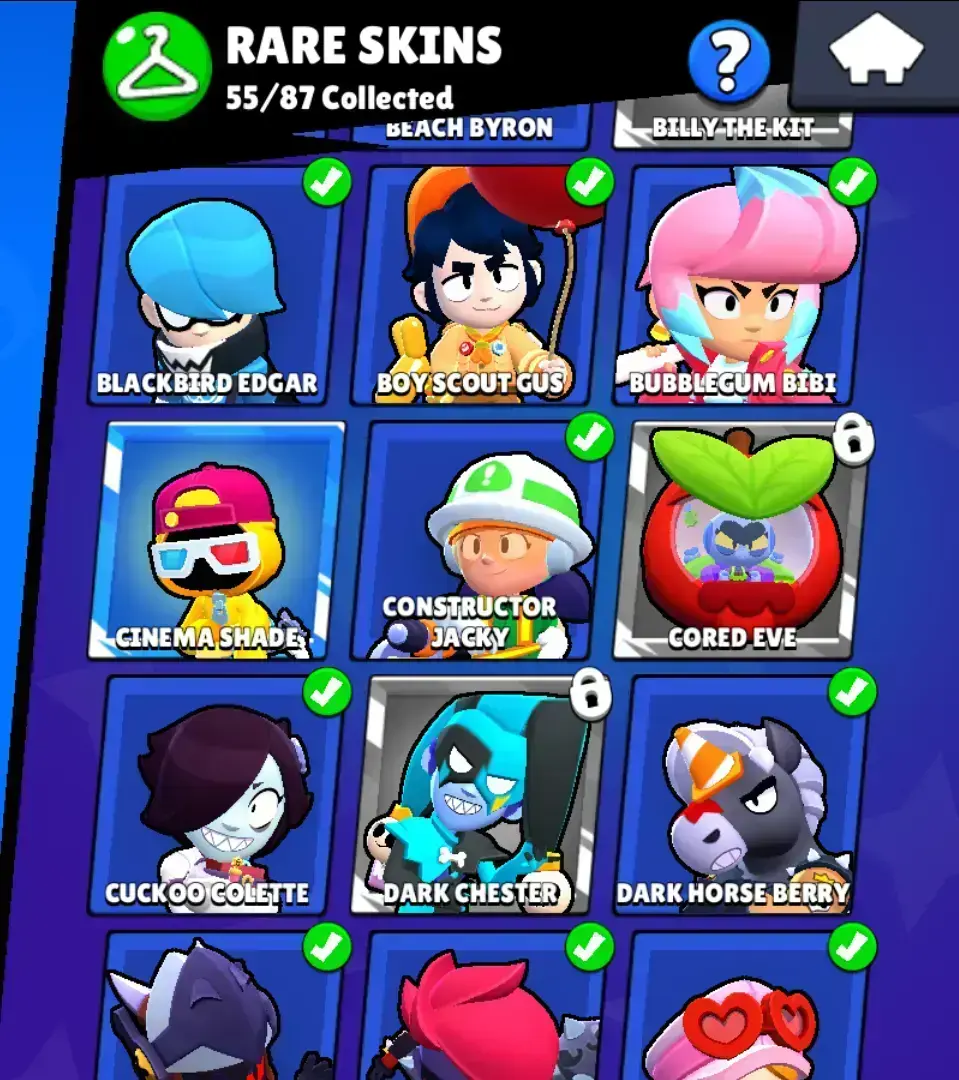View the Bubblegum Bibi skin
Image resolution: width=959 pixels, height=1080 pixels.
pyautogui.click(x=740, y=290)
